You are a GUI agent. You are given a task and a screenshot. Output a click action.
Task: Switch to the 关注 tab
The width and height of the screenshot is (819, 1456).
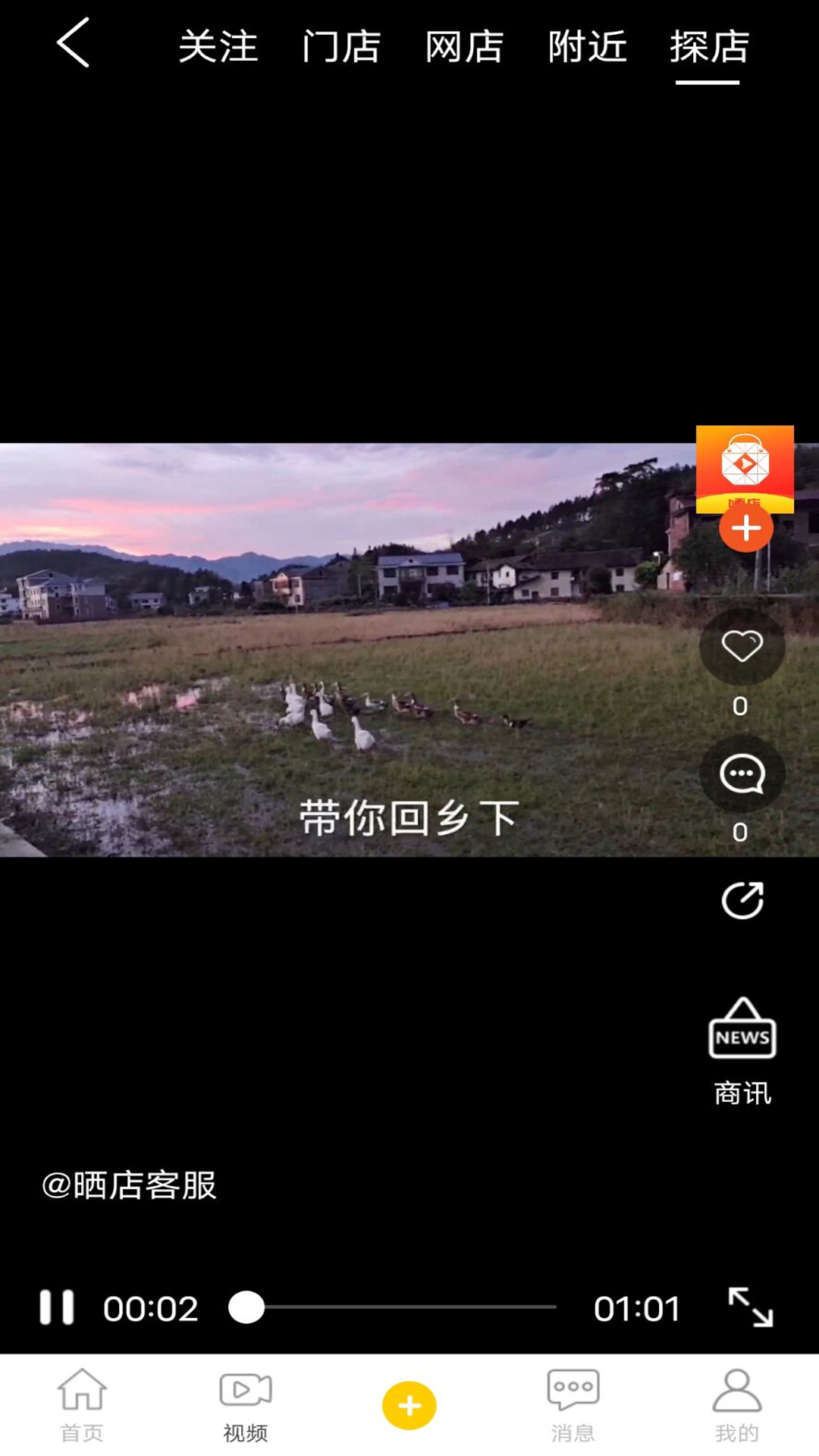(218, 47)
